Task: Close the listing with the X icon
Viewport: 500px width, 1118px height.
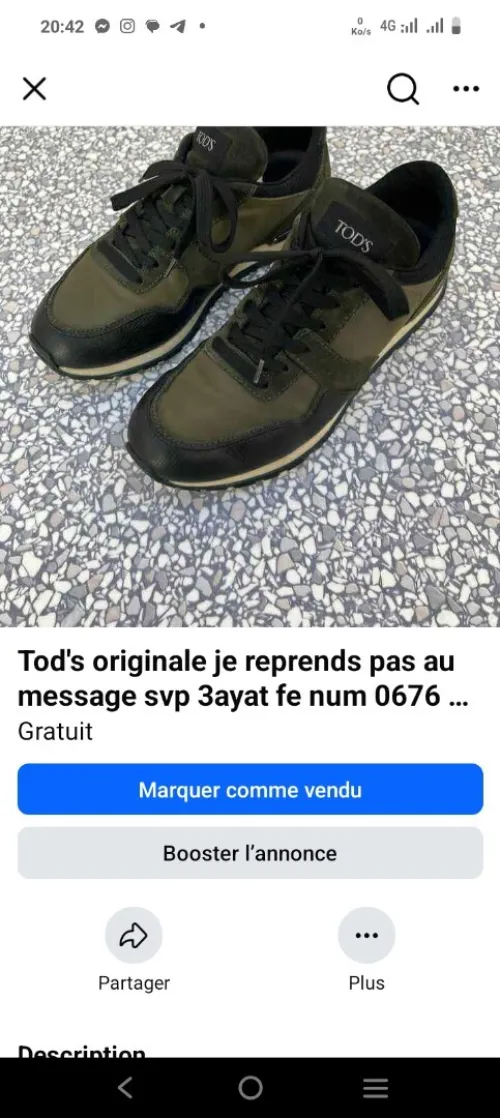Action: click(x=34, y=89)
